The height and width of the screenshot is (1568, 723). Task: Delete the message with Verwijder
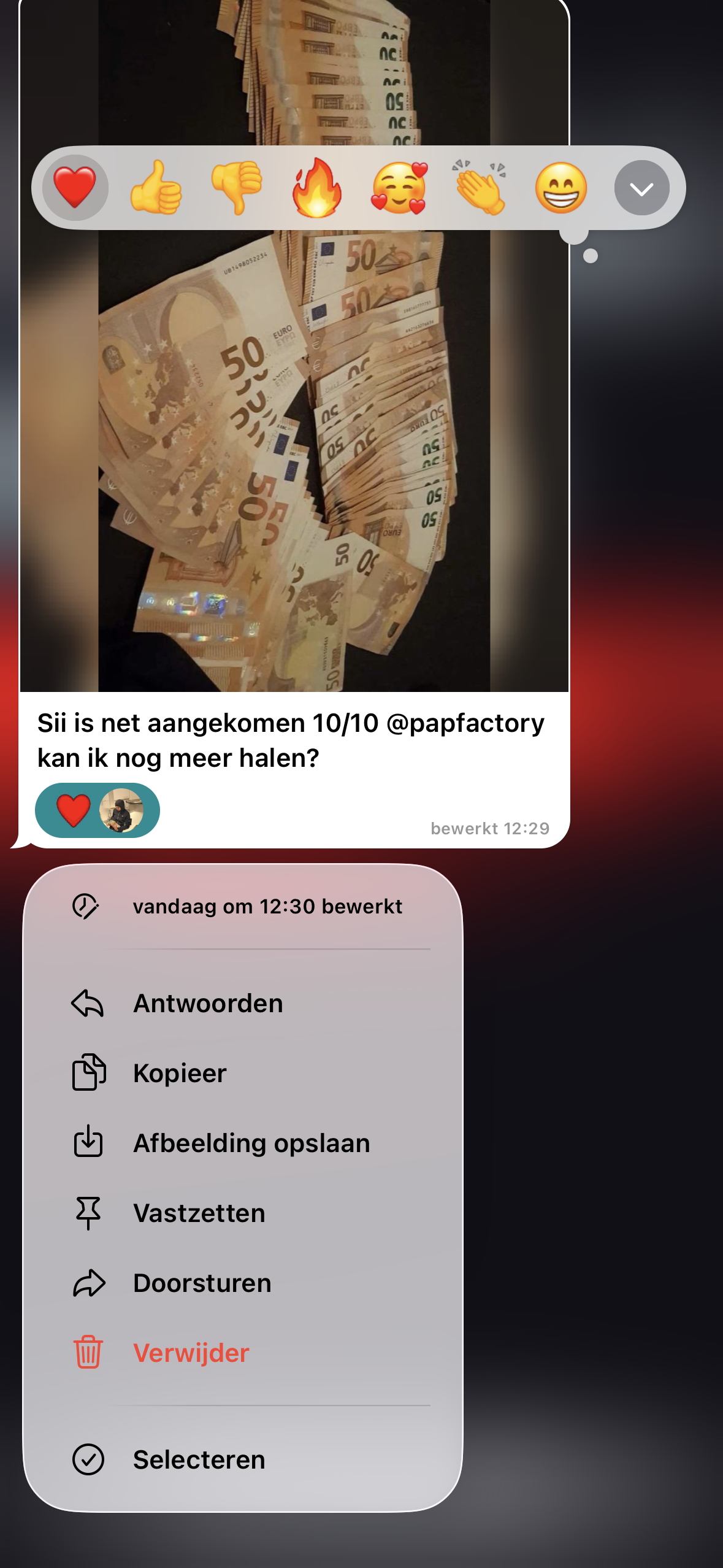click(243, 1353)
